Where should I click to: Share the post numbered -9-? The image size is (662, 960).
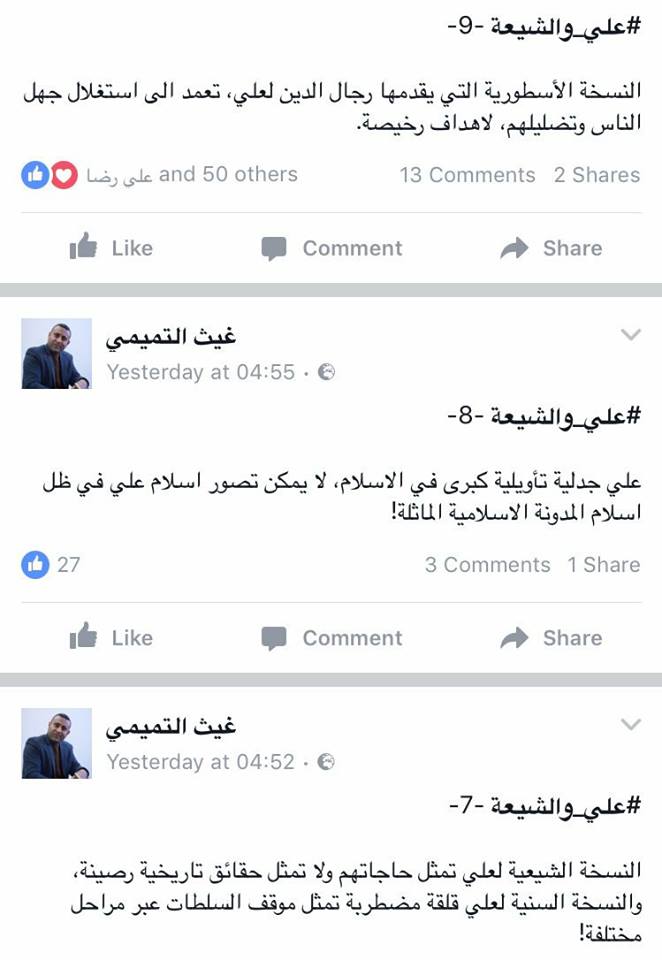551,248
